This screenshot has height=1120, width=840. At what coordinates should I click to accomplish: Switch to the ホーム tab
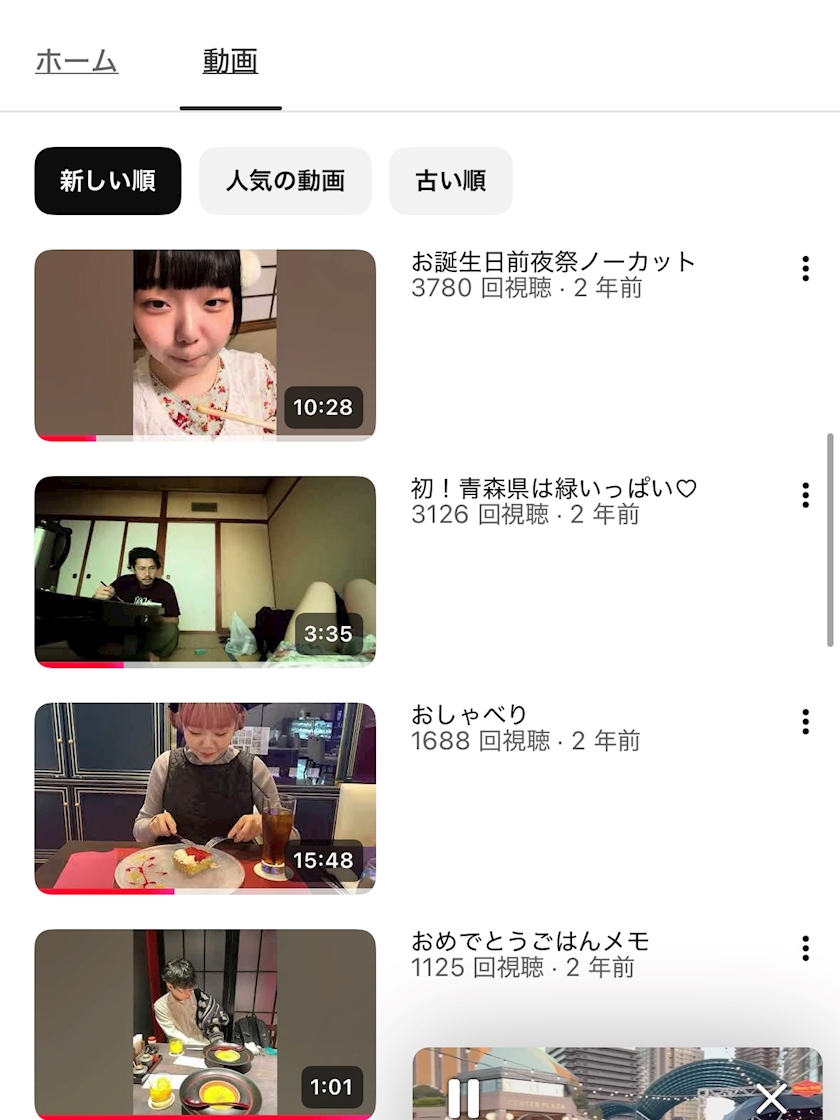click(77, 62)
